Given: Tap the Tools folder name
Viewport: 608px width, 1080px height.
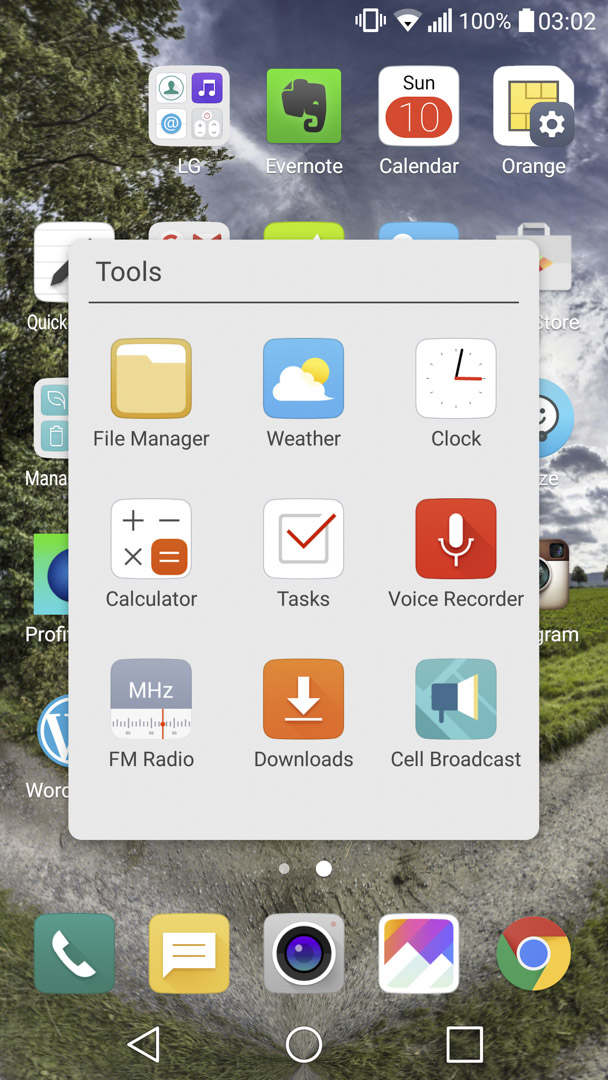Looking at the screenshot, I should point(129,271).
